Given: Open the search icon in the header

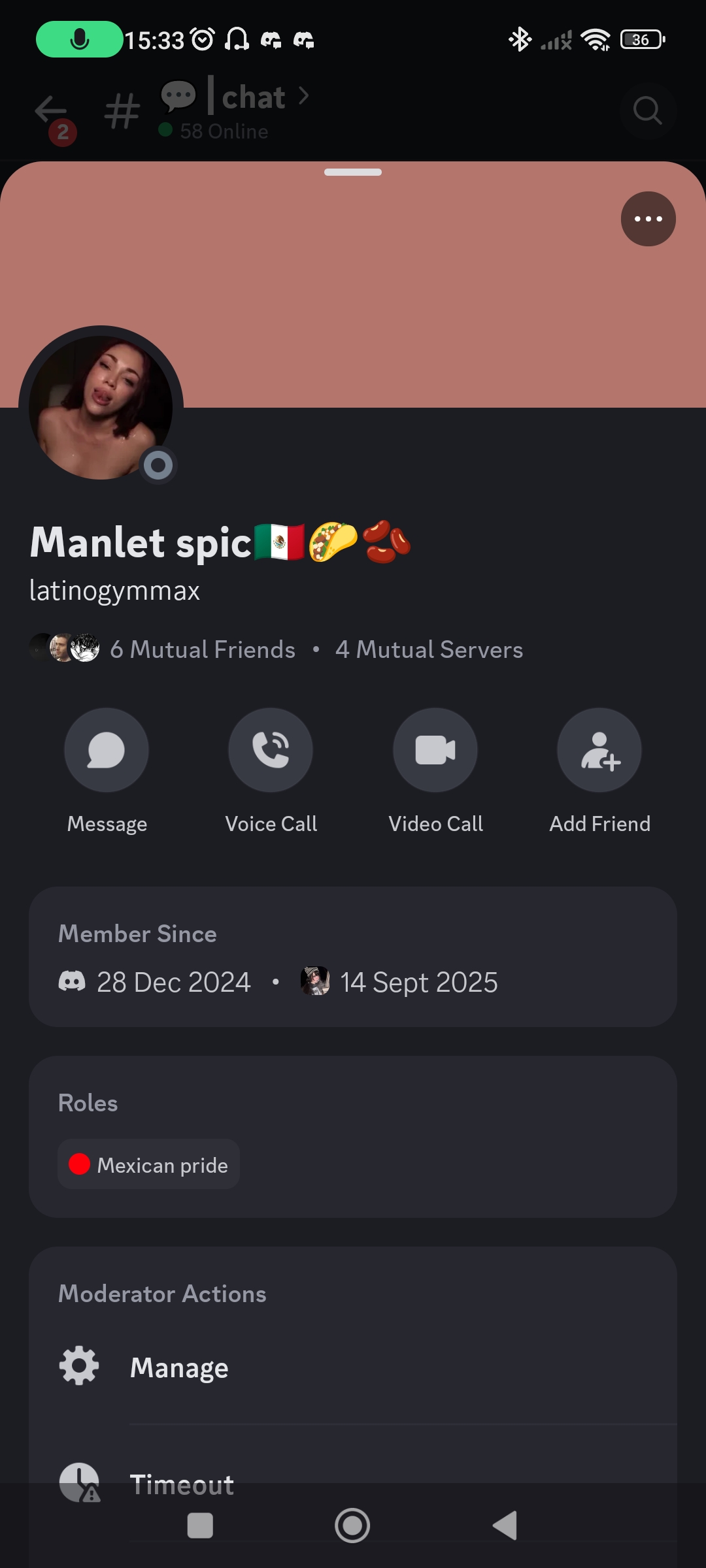Looking at the screenshot, I should (x=647, y=111).
